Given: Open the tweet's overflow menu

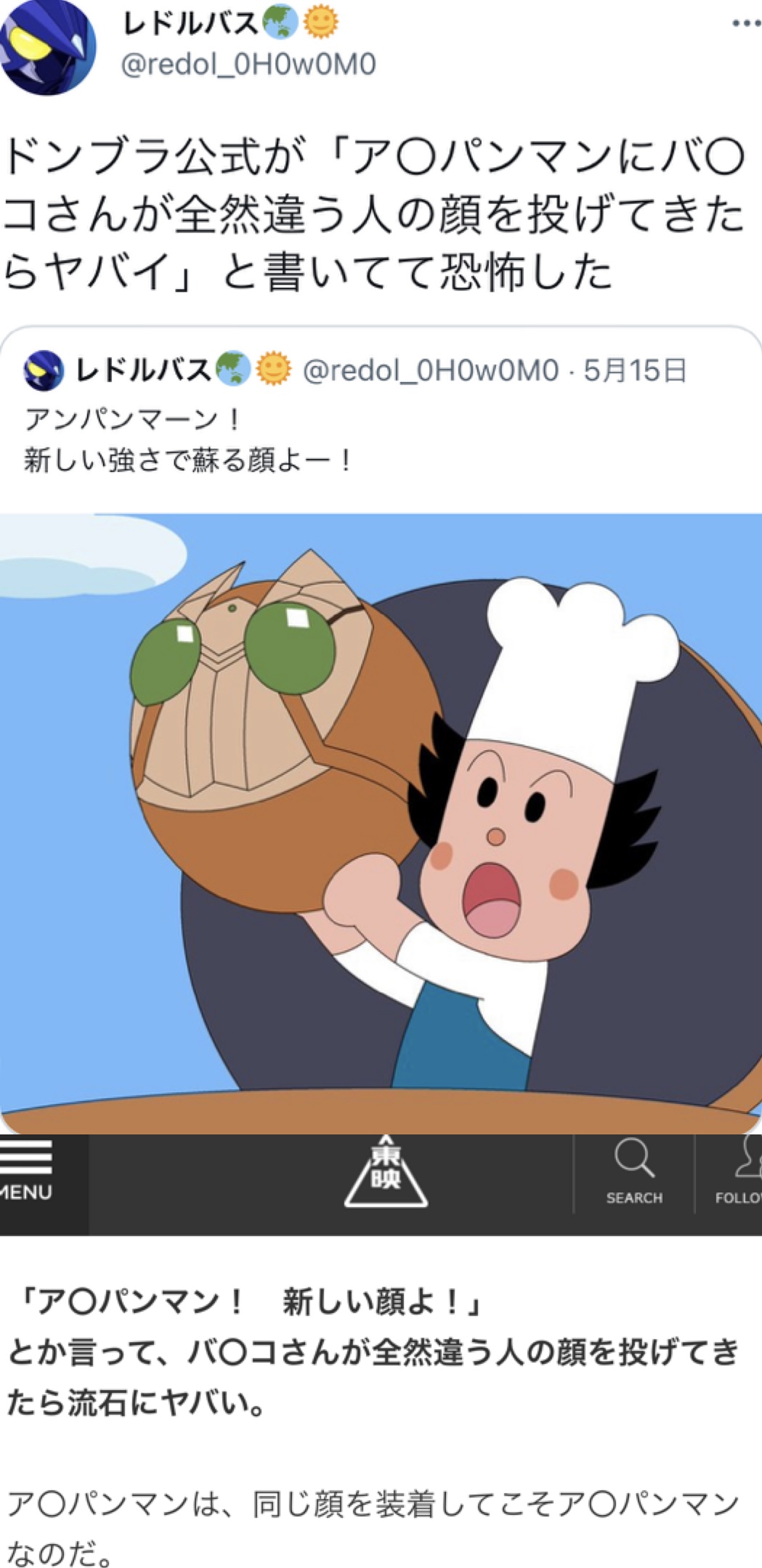Looking at the screenshot, I should 745,23.
